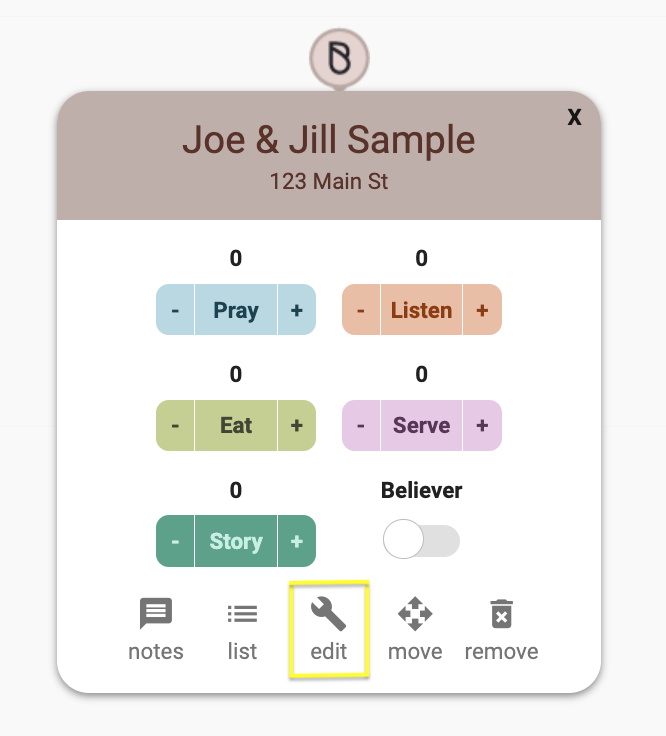Decrement the Eat counter

tap(176, 425)
